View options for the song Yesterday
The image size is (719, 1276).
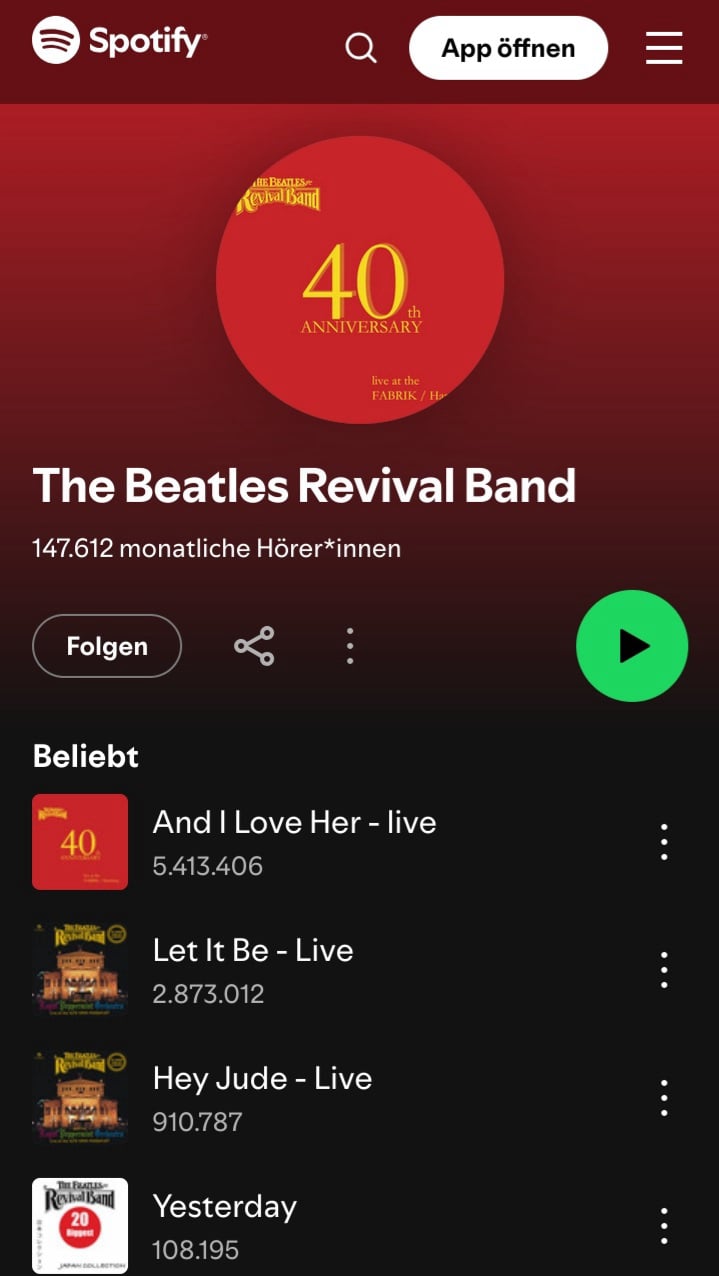coord(664,1226)
